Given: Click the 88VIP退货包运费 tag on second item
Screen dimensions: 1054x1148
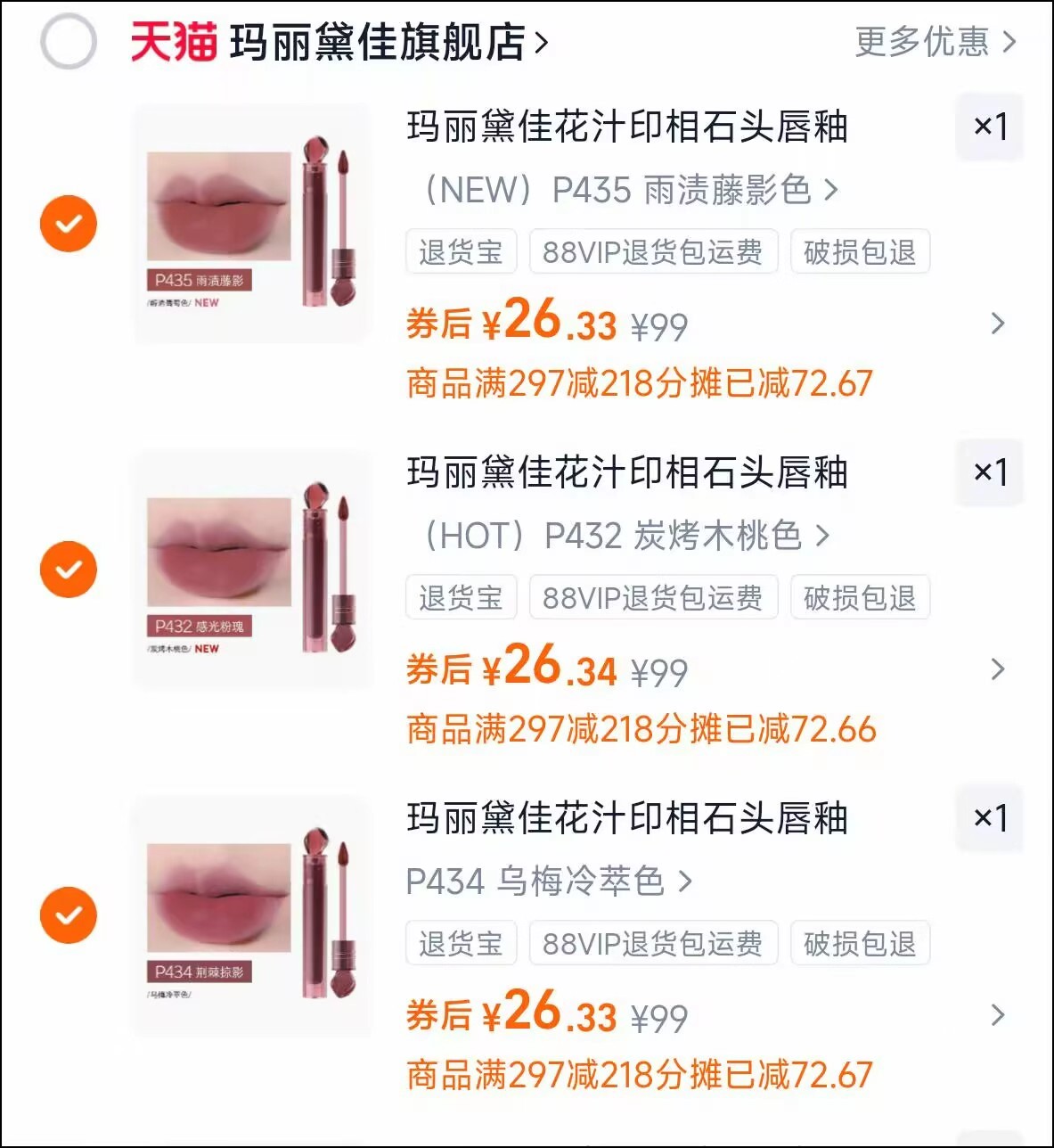Looking at the screenshot, I should tap(653, 597).
